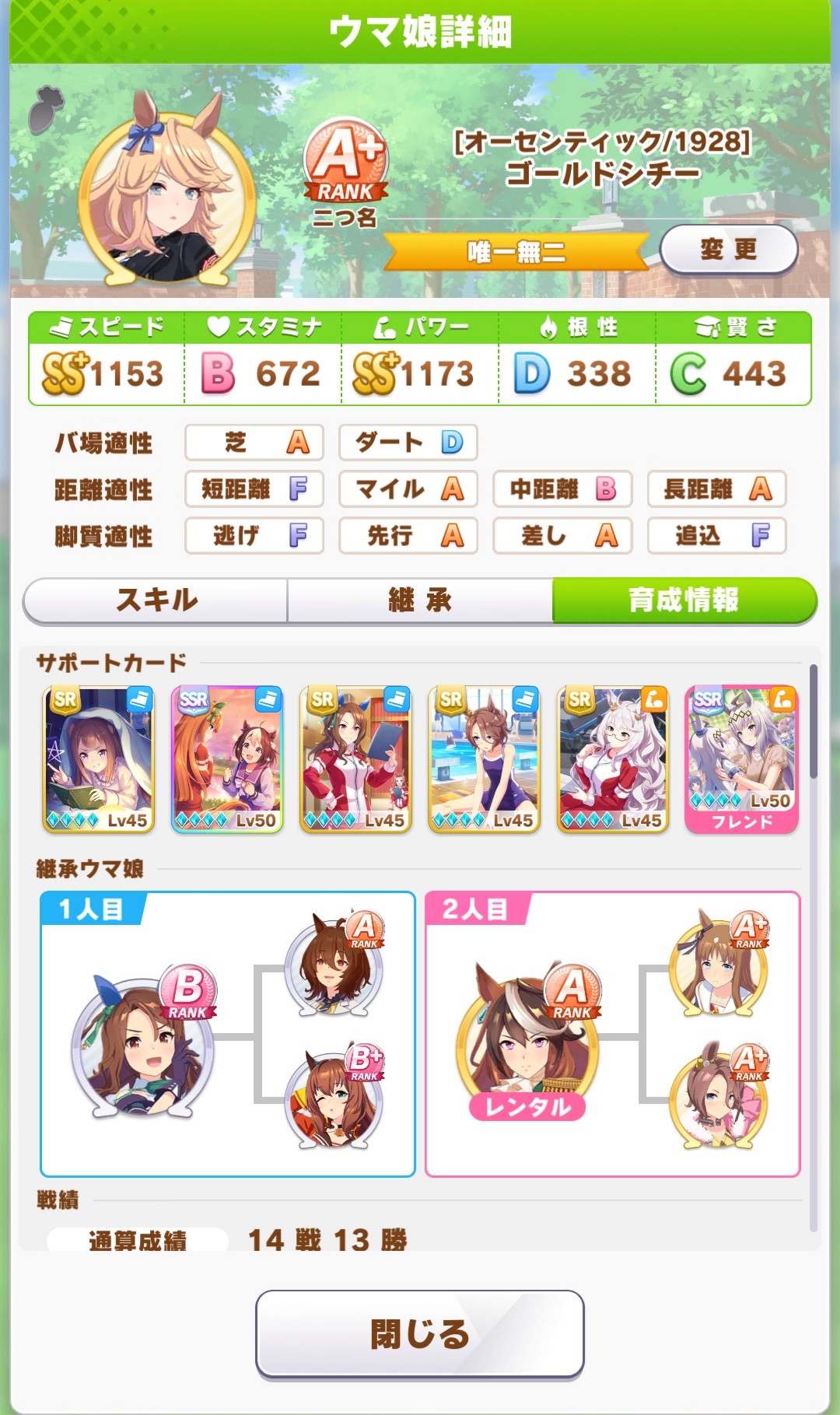Select the 育成情報 tab
The height and width of the screenshot is (1415, 840).
point(684,600)
